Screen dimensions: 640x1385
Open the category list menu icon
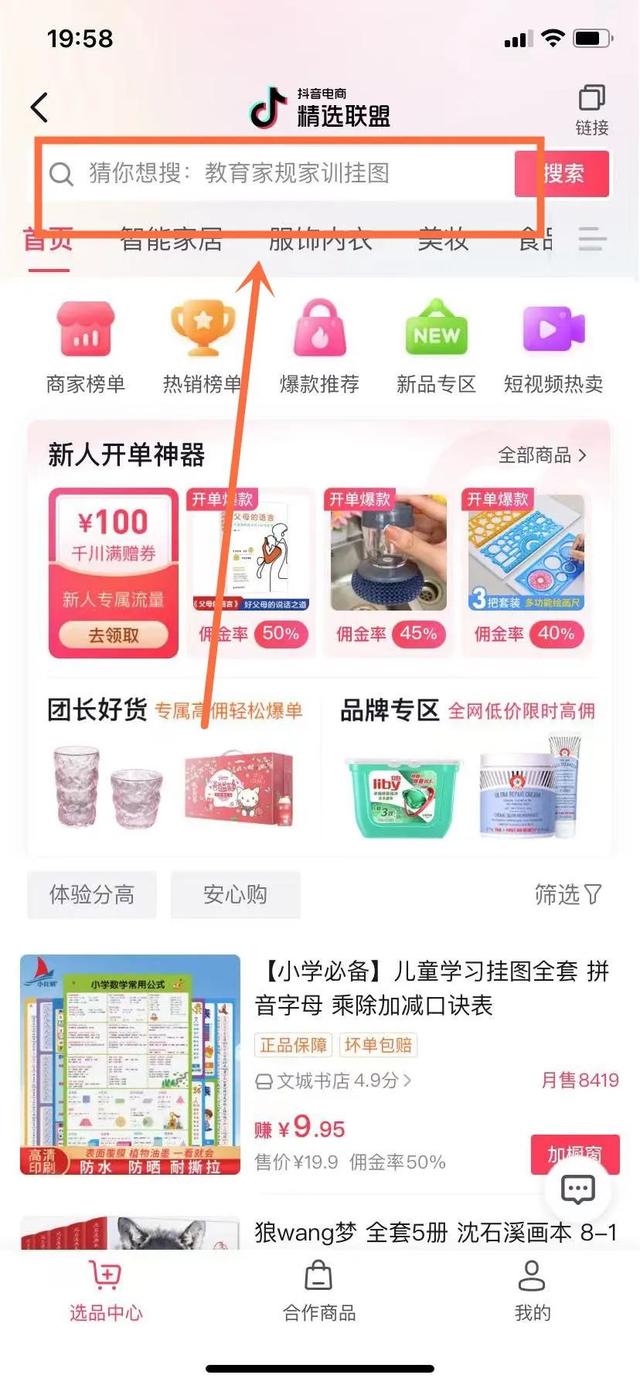pyautogui.click(x=593, y=240)
